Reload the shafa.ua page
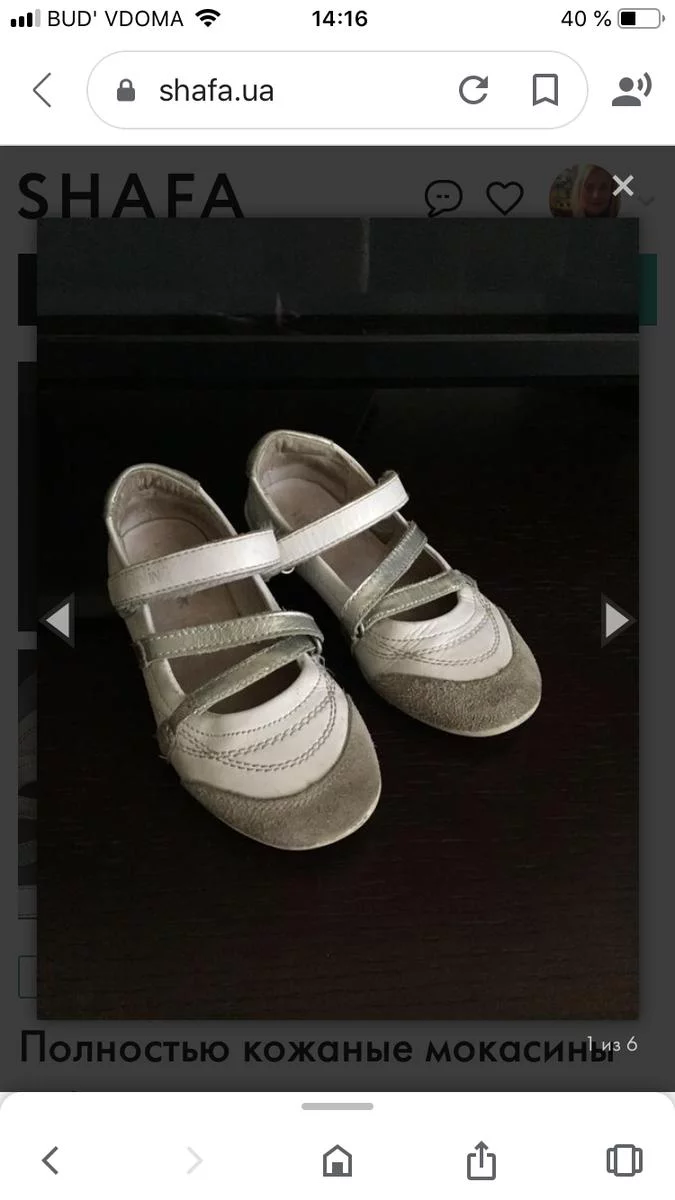Image resolution: width=675 pixels, height=1200 pixels. click(473, 91)
